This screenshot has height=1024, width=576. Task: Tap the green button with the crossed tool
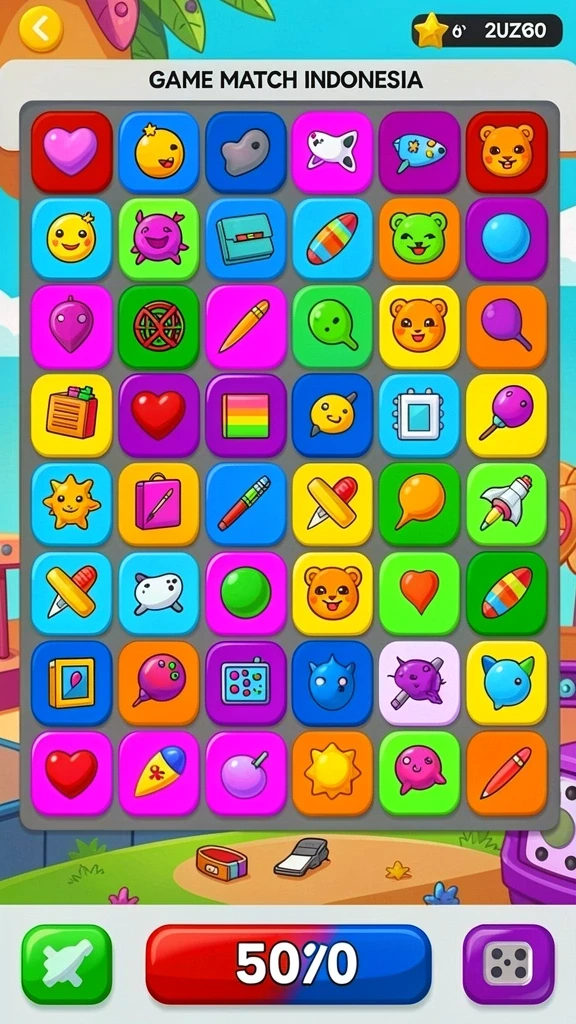coord(67,964)
